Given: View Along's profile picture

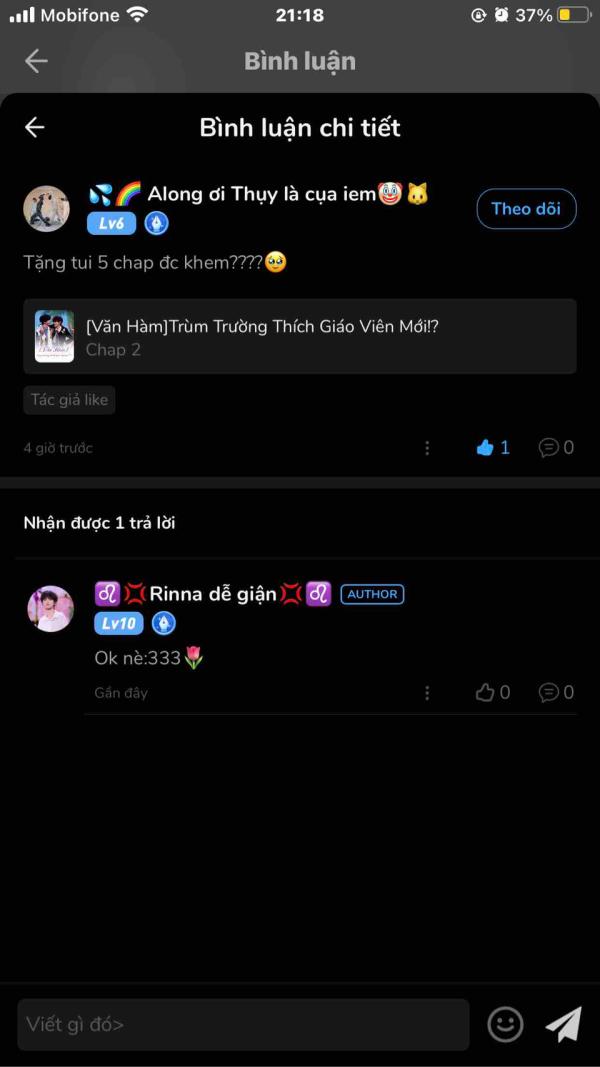Looking at the screenshot, I should (x=47, y=209).
